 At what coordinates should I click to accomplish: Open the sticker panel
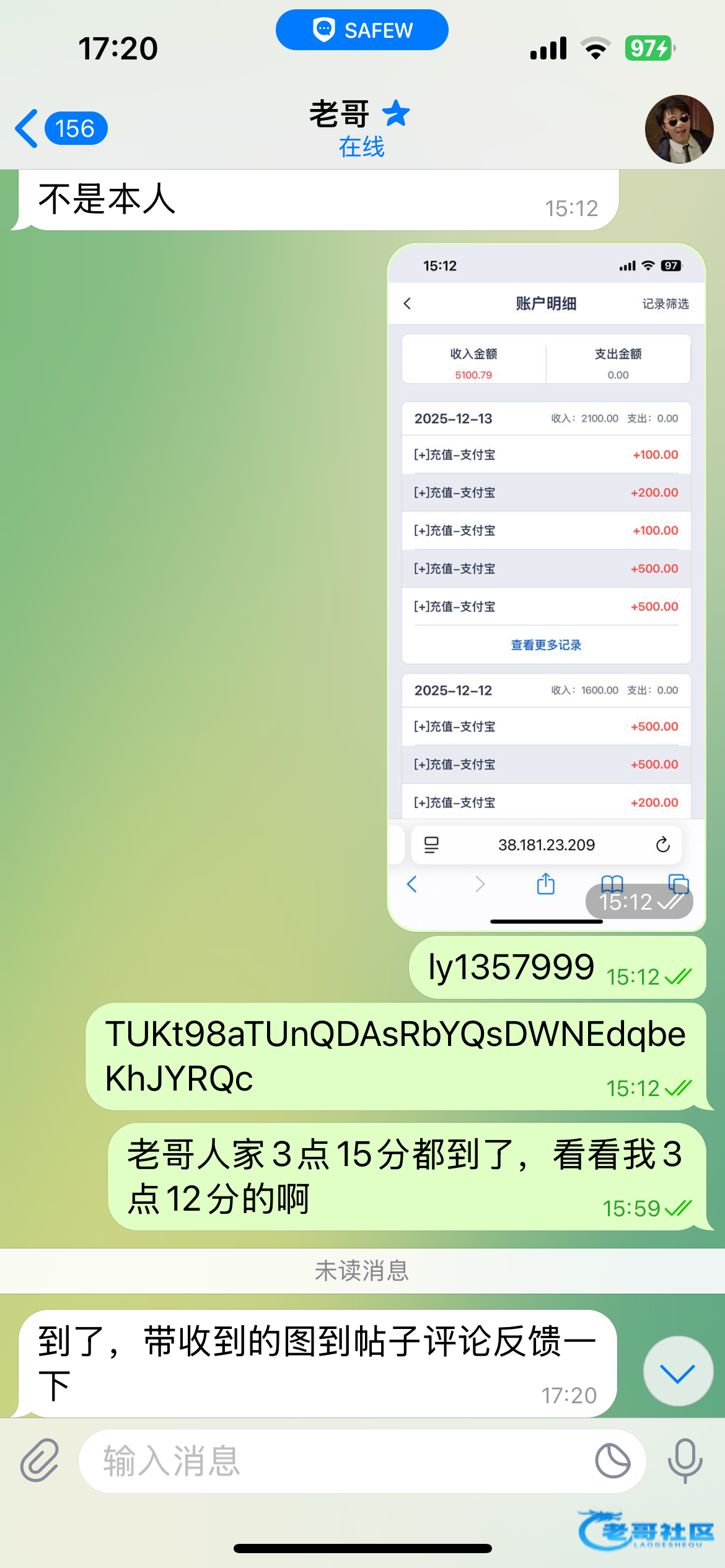tap(612, 1461)
